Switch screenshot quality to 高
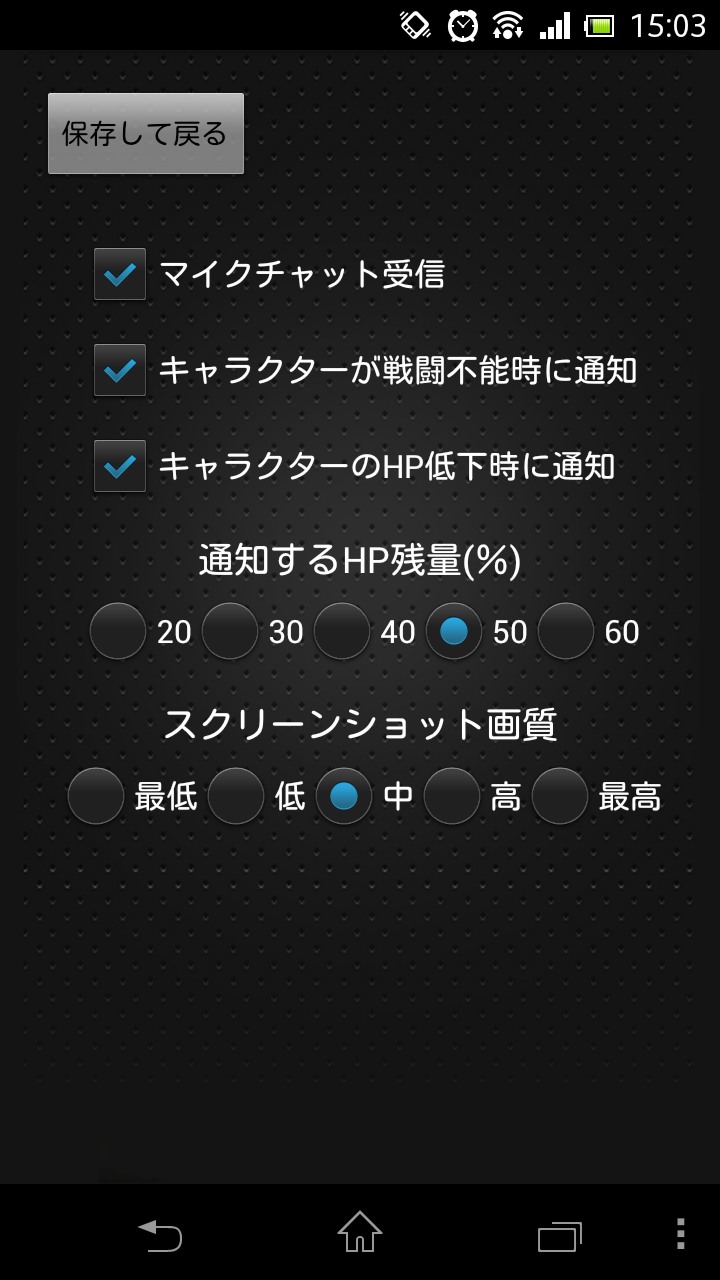 click(x=452, y=796)
